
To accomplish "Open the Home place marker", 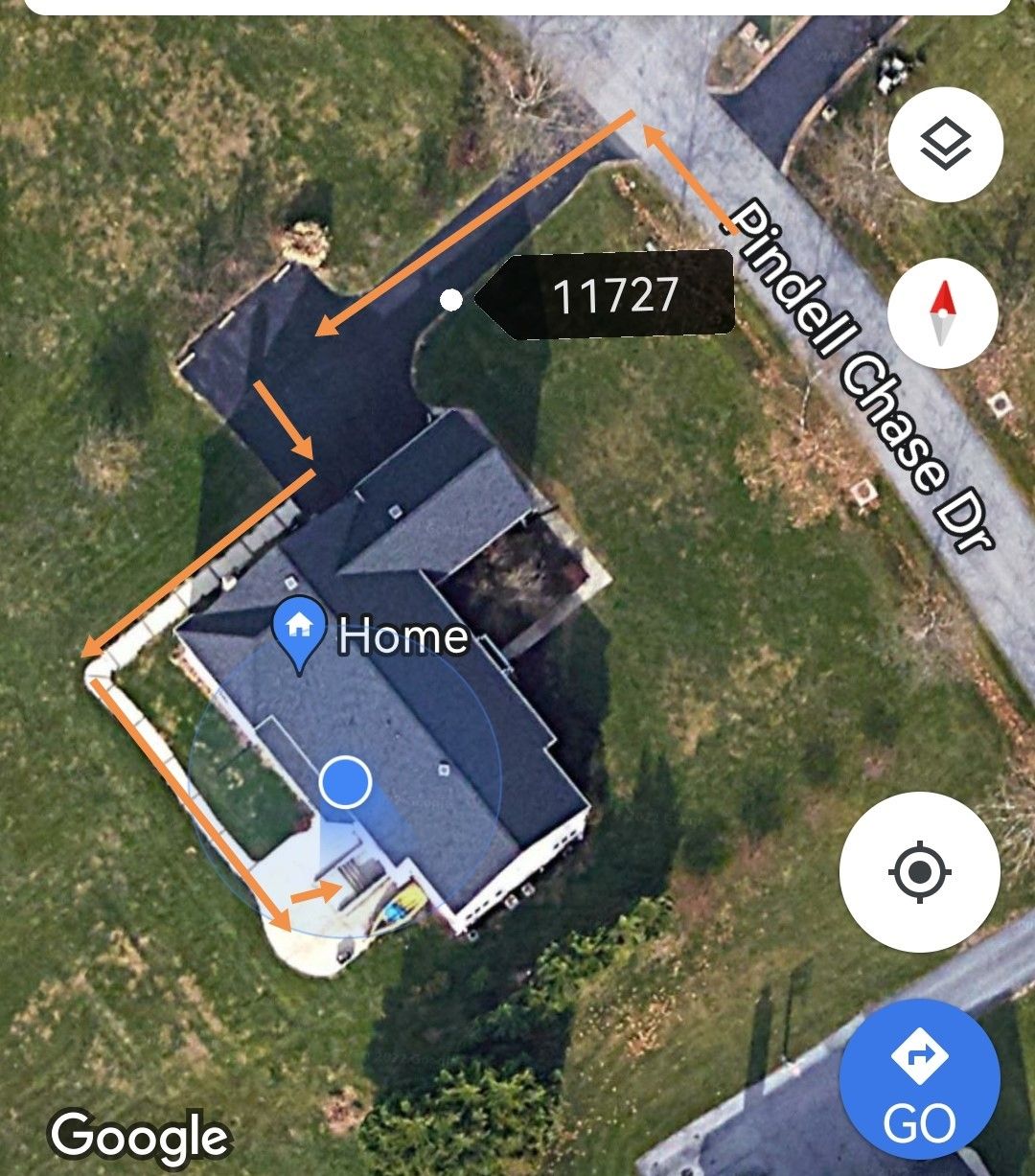I will (300, 633).
